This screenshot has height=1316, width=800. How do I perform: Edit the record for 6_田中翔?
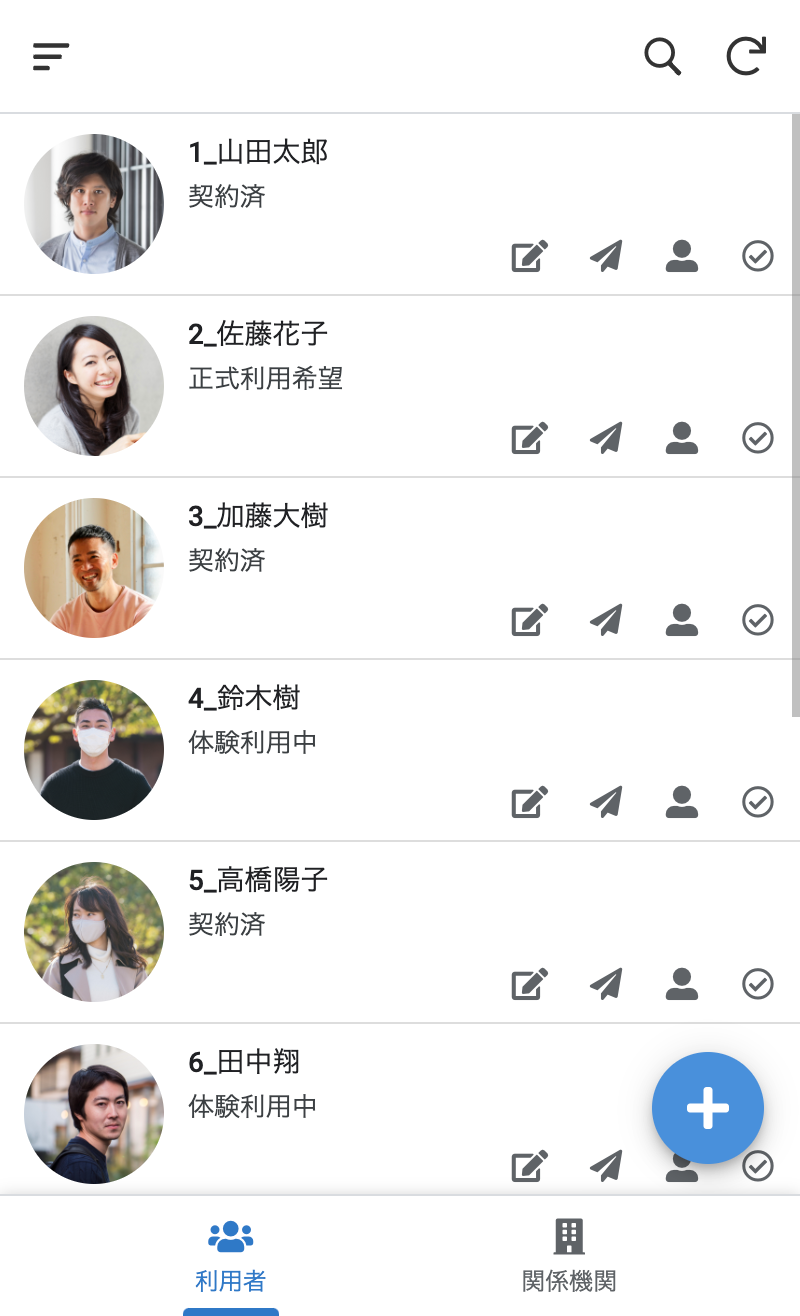pyautogui.click(x=530, y=1166)
